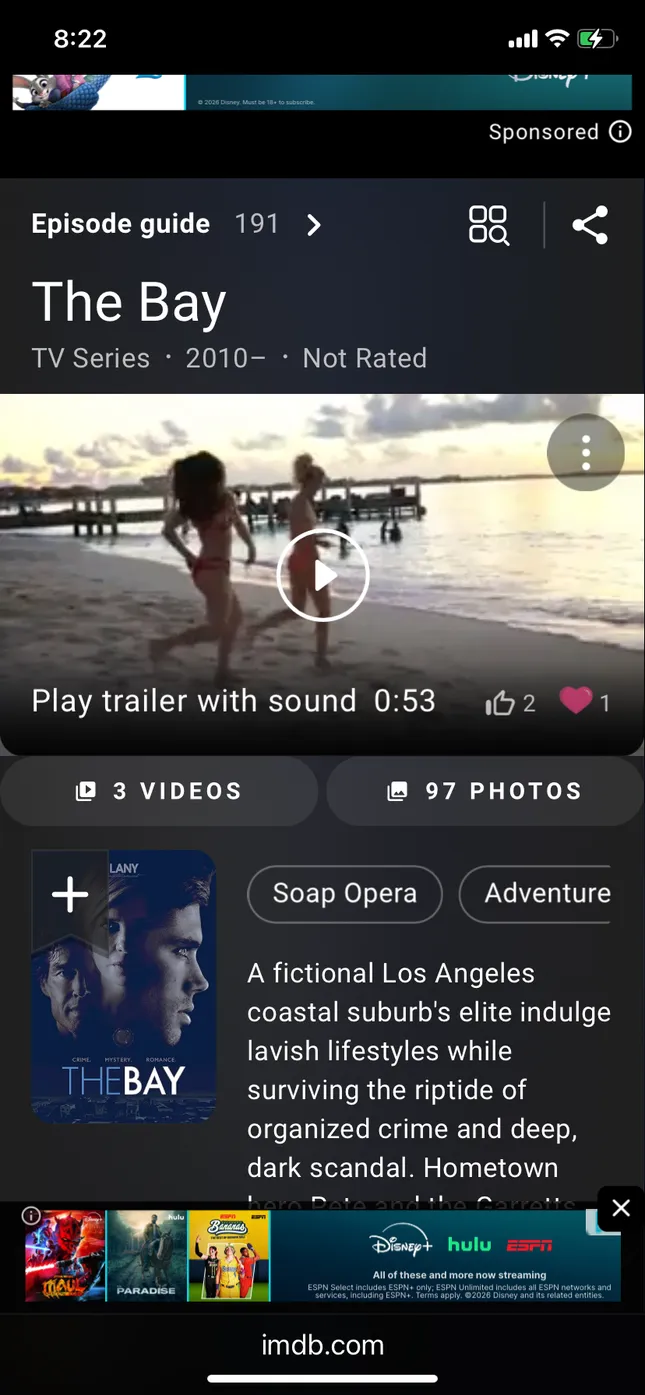Open the Disney+ Hulu ESPN banner ad
Image resolution: width=645 pixels, height=1395 pixels.
coord(321,1255)
